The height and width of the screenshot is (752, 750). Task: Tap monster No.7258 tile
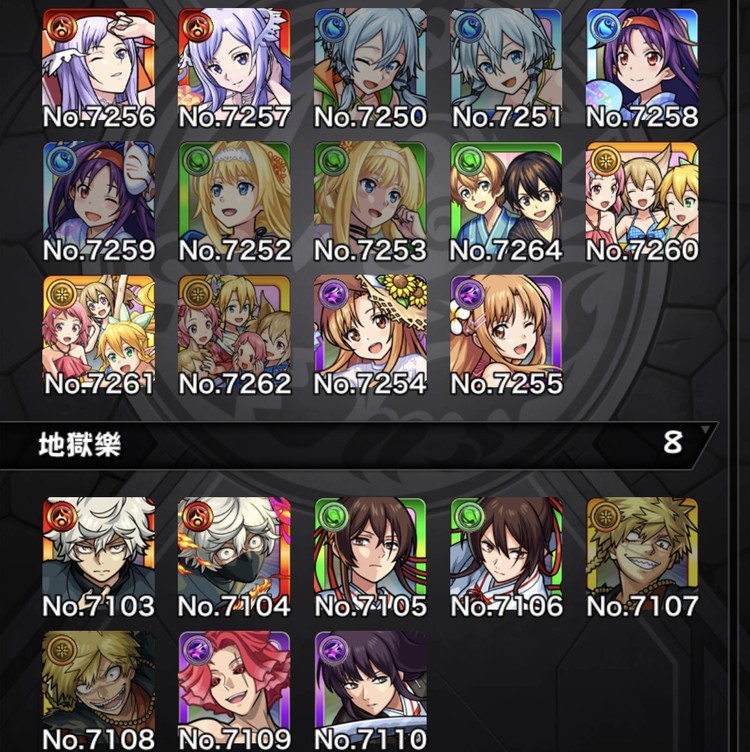click(642, 65)
